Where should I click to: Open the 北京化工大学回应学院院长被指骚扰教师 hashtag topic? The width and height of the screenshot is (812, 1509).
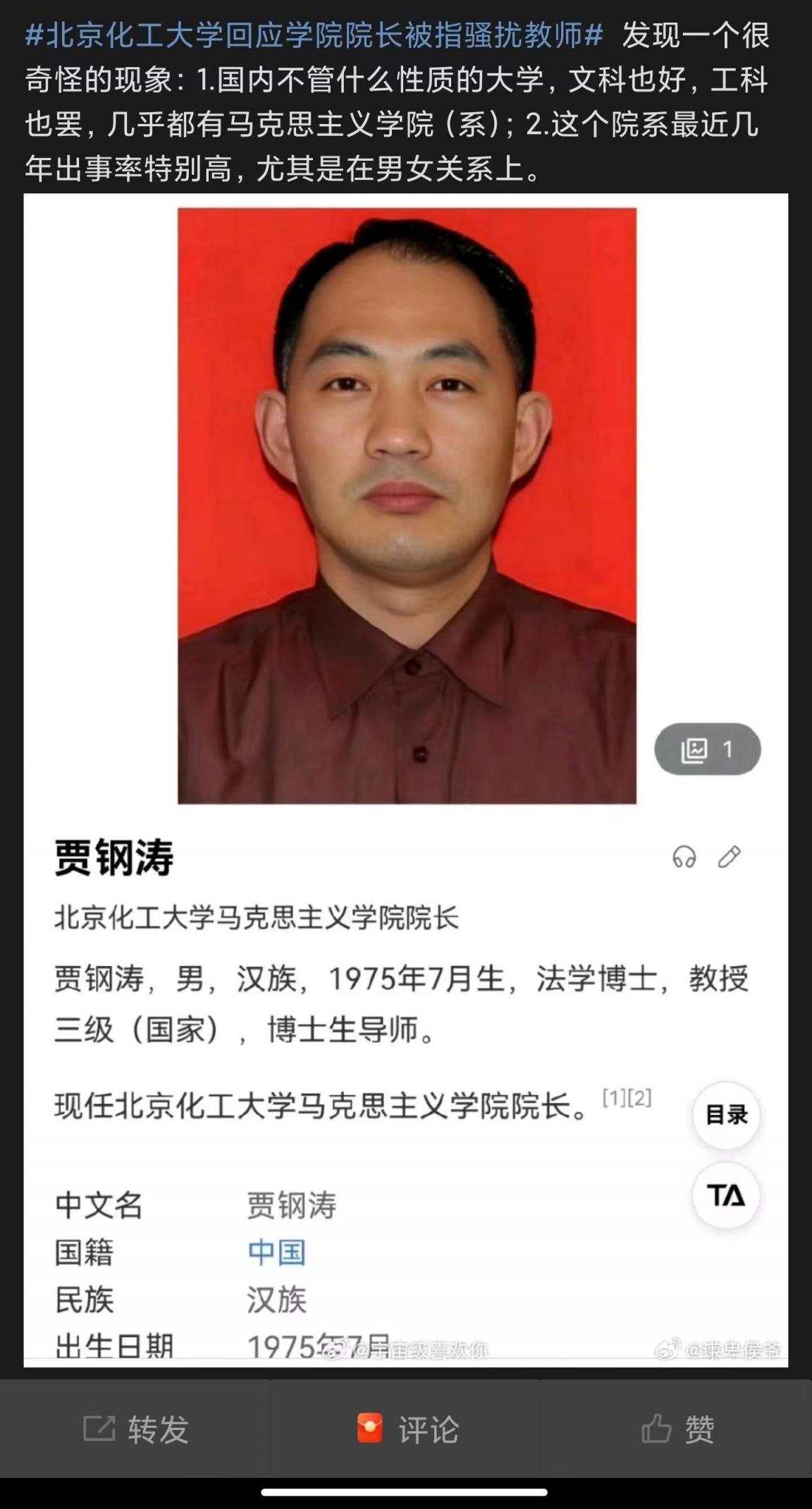(314, 35)
